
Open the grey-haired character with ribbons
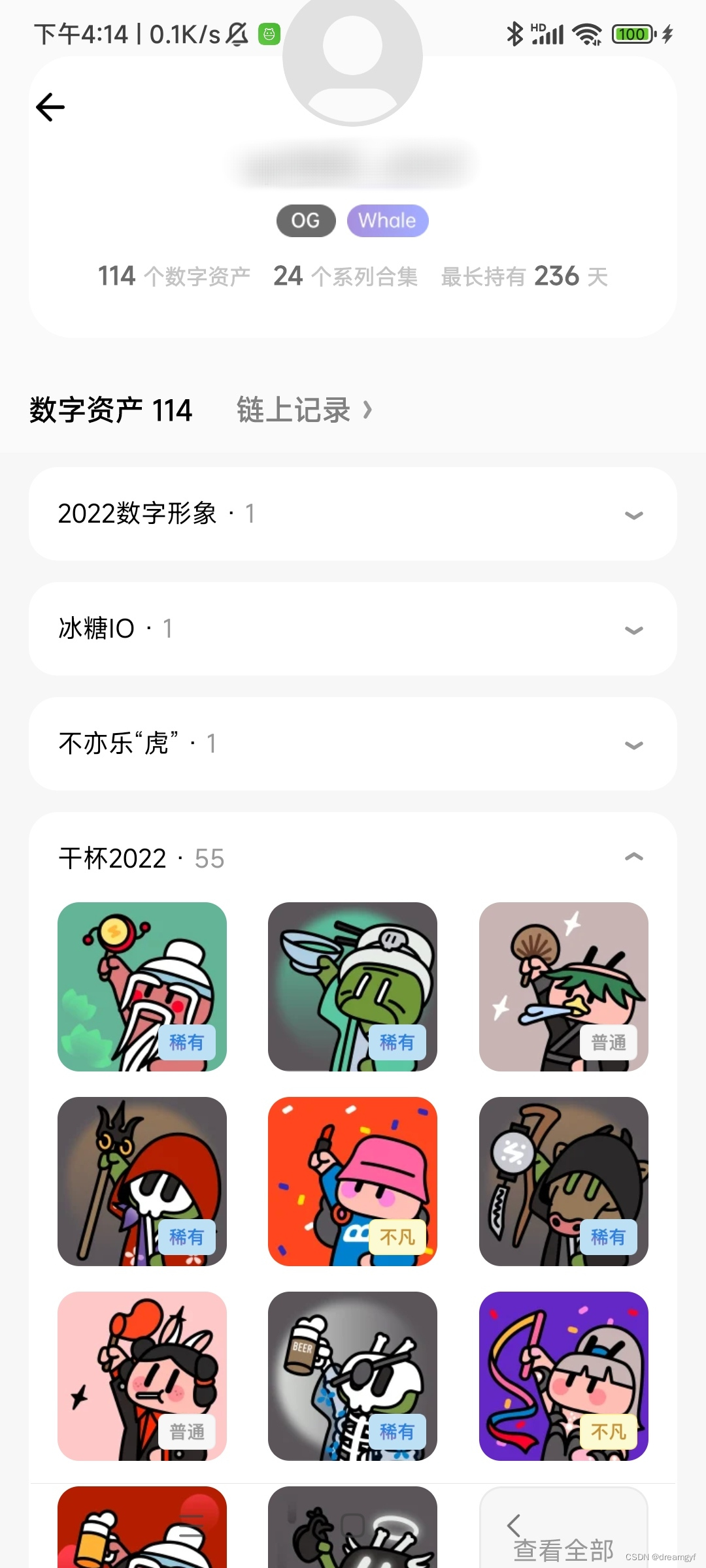[x=563, y=1376]
